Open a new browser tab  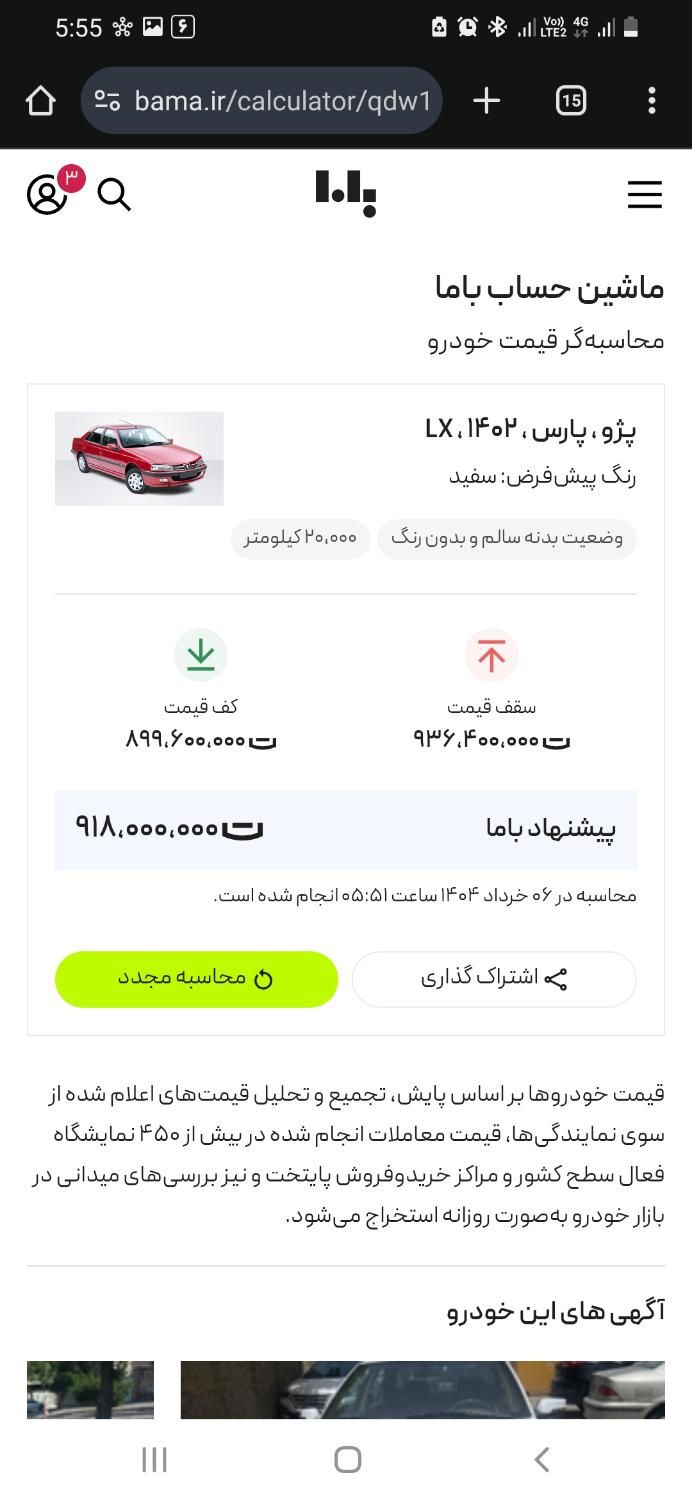[x=486, y=100]
